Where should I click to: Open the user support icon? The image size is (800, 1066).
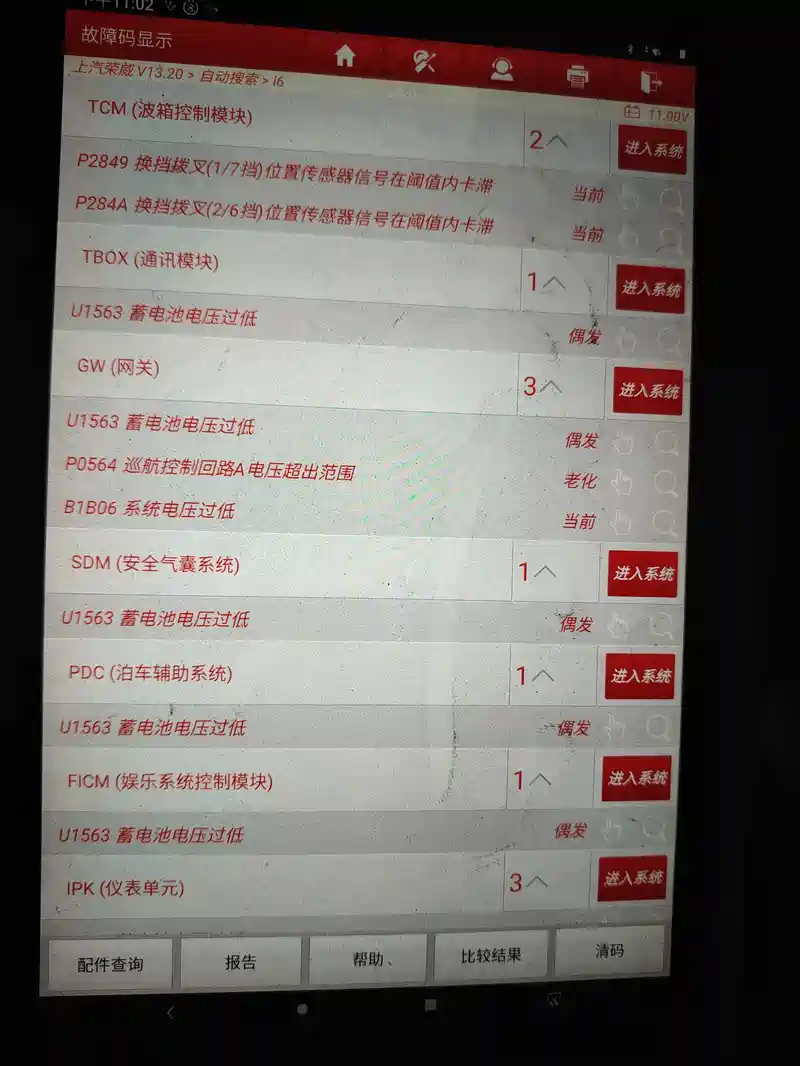click(x=501, y=70)
